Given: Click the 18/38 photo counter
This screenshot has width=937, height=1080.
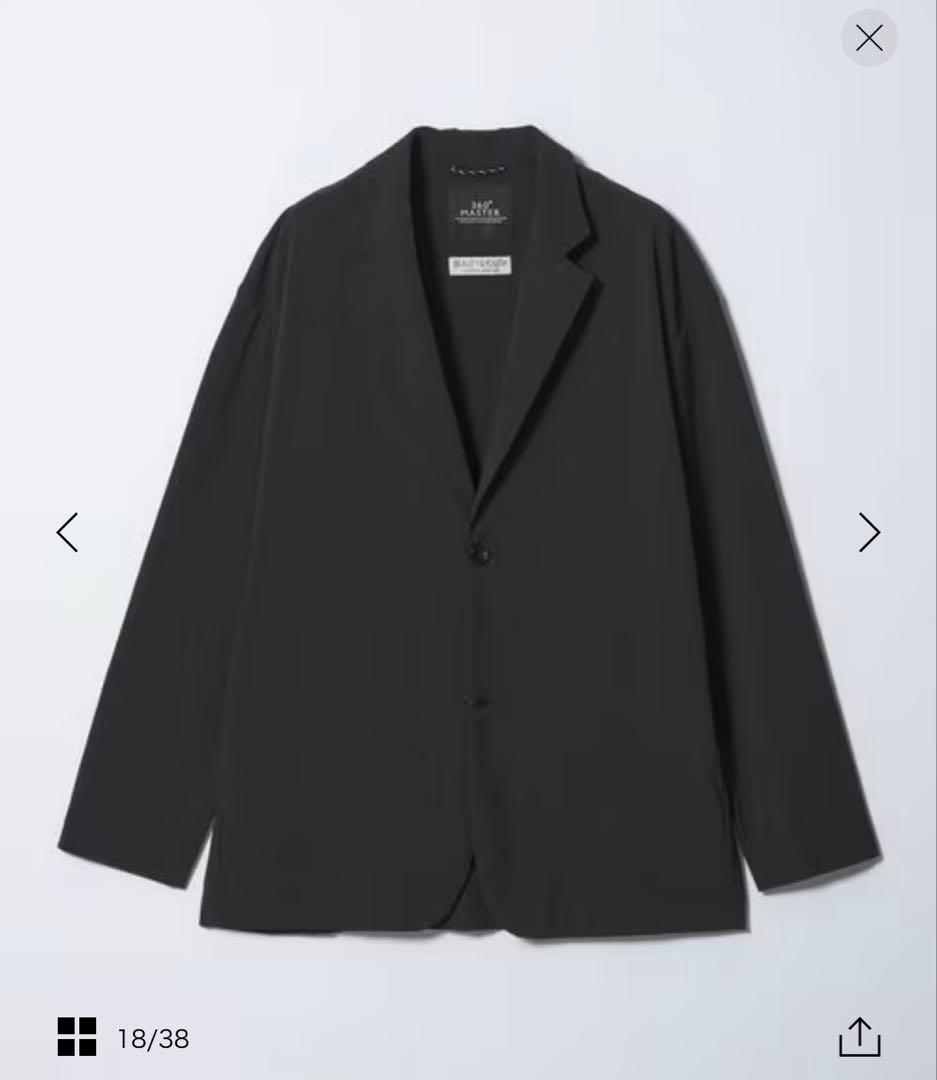Looking at the screenshot, I should [152, 1039].
